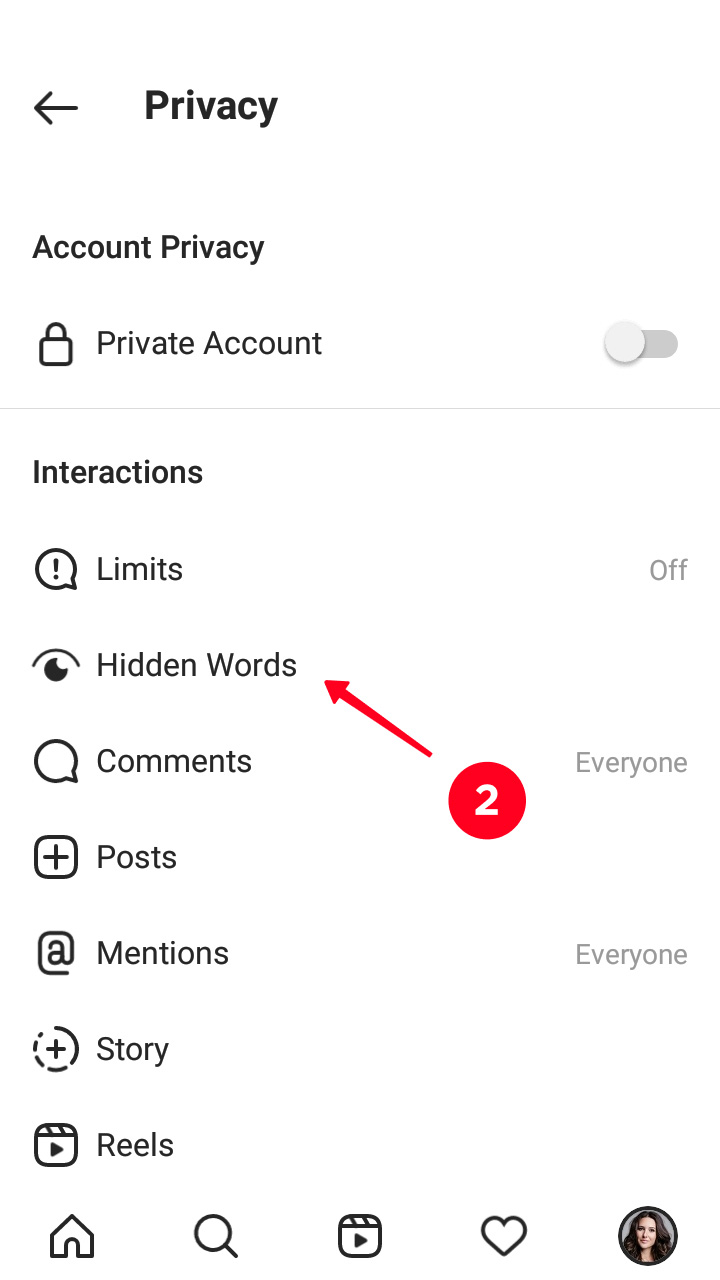Switch to the Search tab
Image resolution: width=720 pixels, height=1280 pixels.
coord(216,1236)
